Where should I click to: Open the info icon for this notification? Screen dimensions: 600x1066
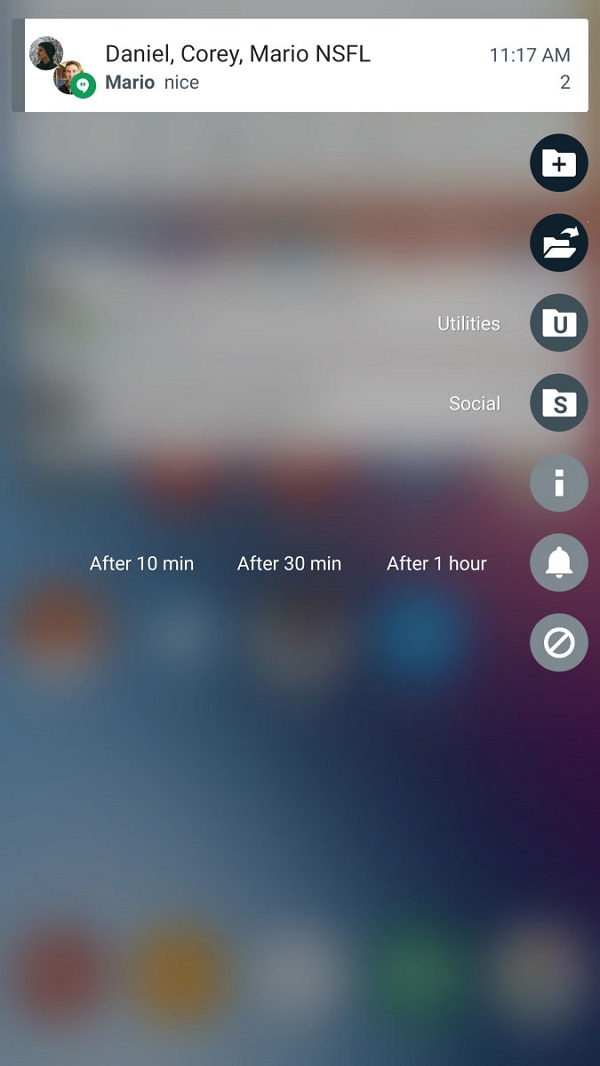[559, 483]
